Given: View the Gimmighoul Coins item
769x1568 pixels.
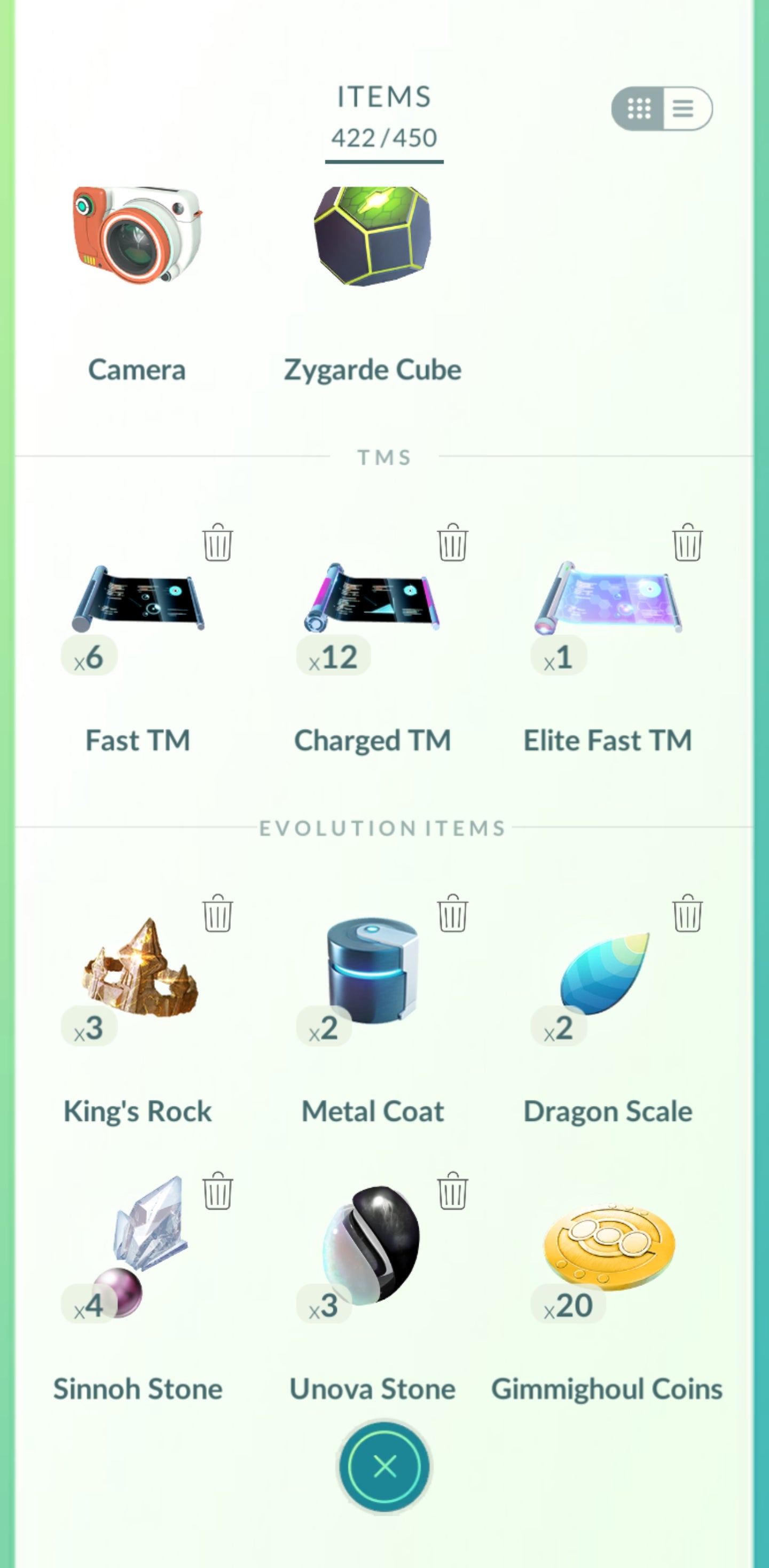Looking at the screenshot, I should click(608, 1248).
